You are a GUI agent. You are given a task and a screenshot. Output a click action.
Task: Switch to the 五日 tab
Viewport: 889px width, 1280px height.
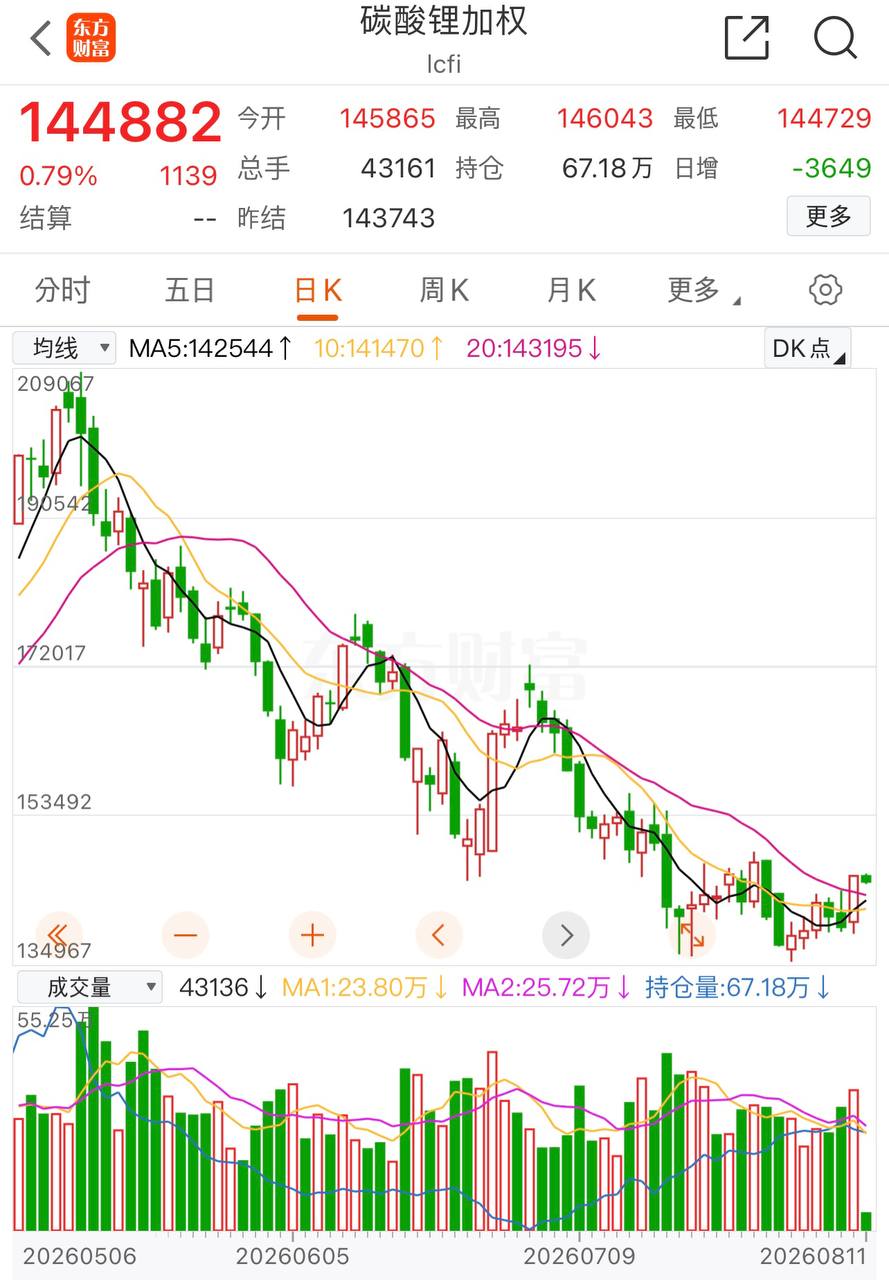click(190, 291)
